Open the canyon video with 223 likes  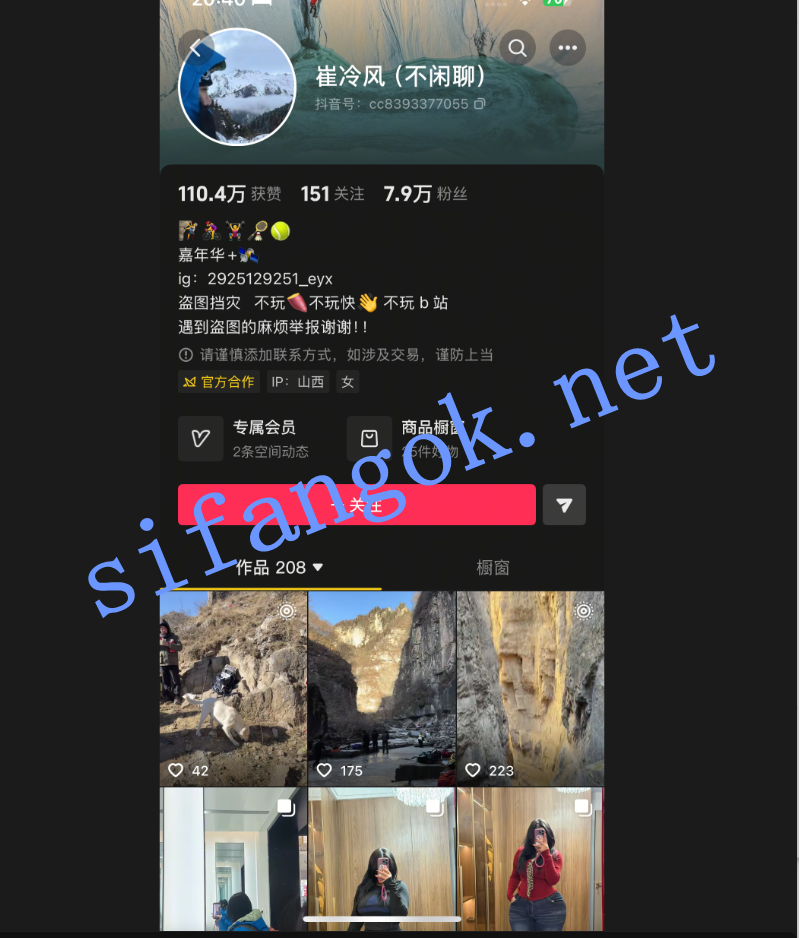coord(530,688)
